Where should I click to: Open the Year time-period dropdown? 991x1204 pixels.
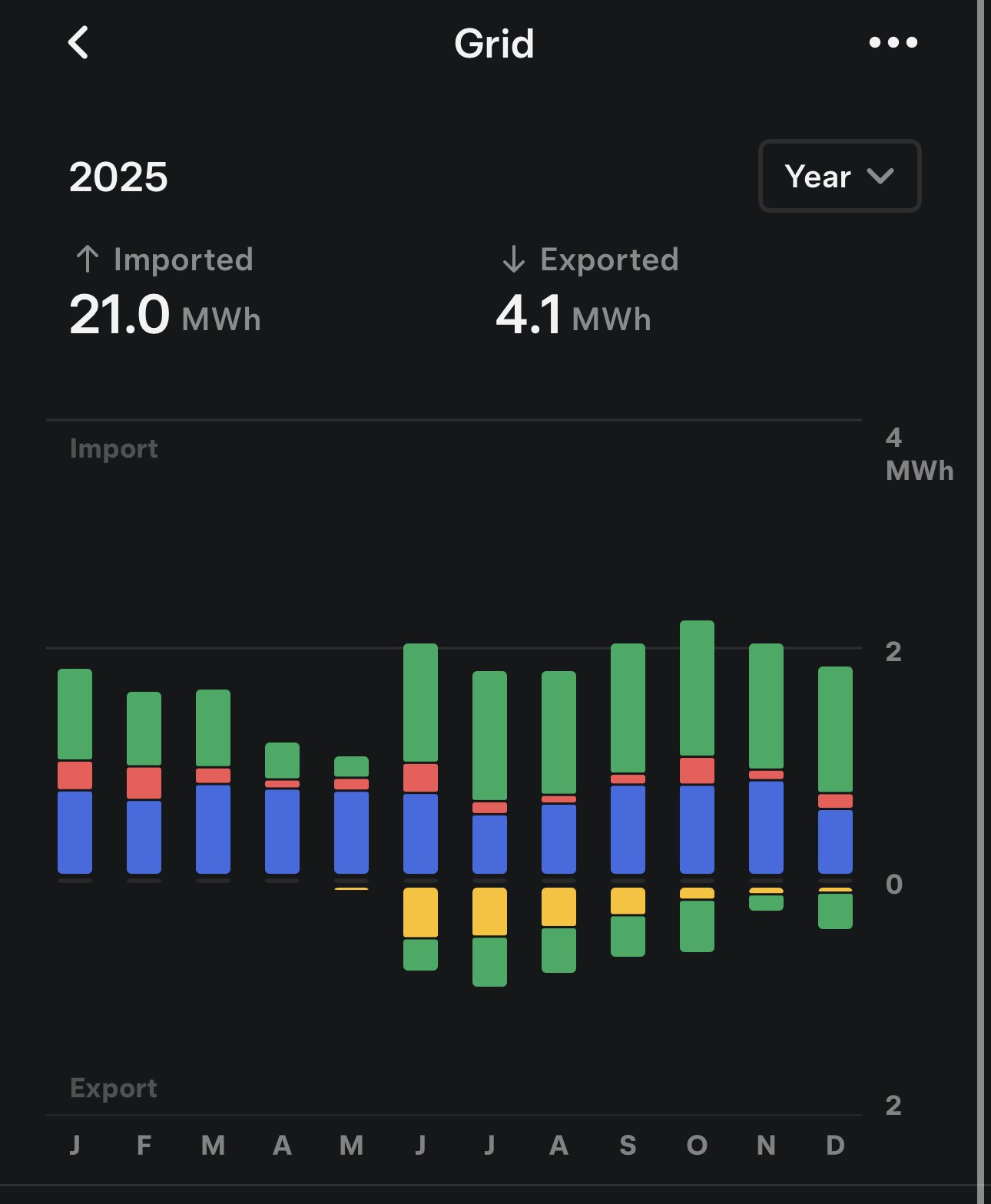tap(839, 176)
